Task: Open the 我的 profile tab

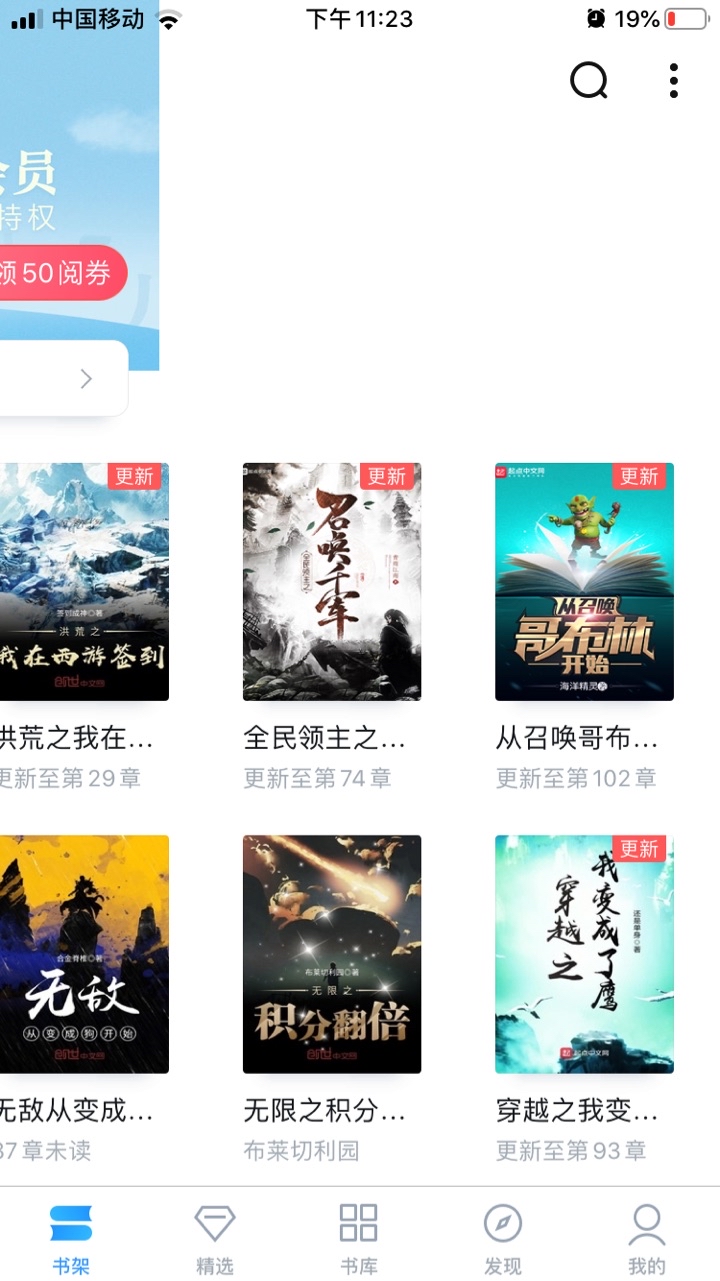Action: tap(647, 1238)
